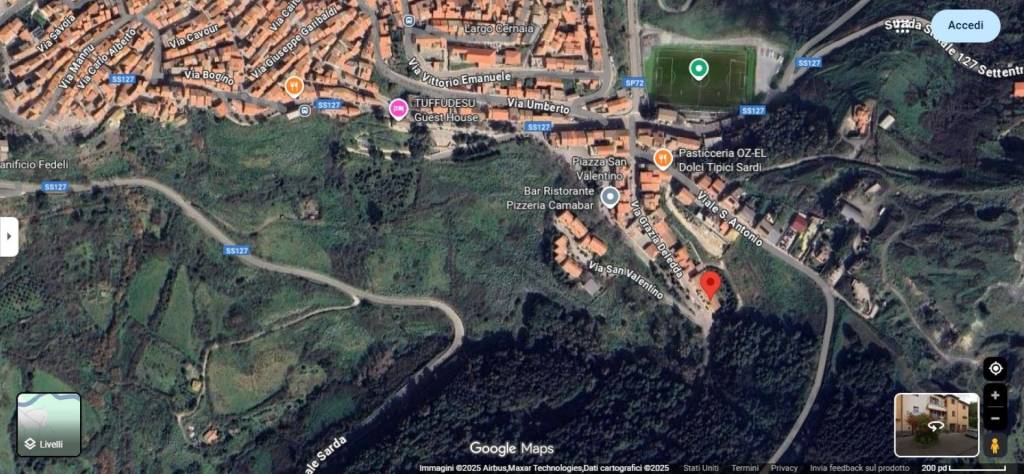Viewport: 1024px width, 474px height.
Task: Zoom in with the plus button
Action: (995, 396)
